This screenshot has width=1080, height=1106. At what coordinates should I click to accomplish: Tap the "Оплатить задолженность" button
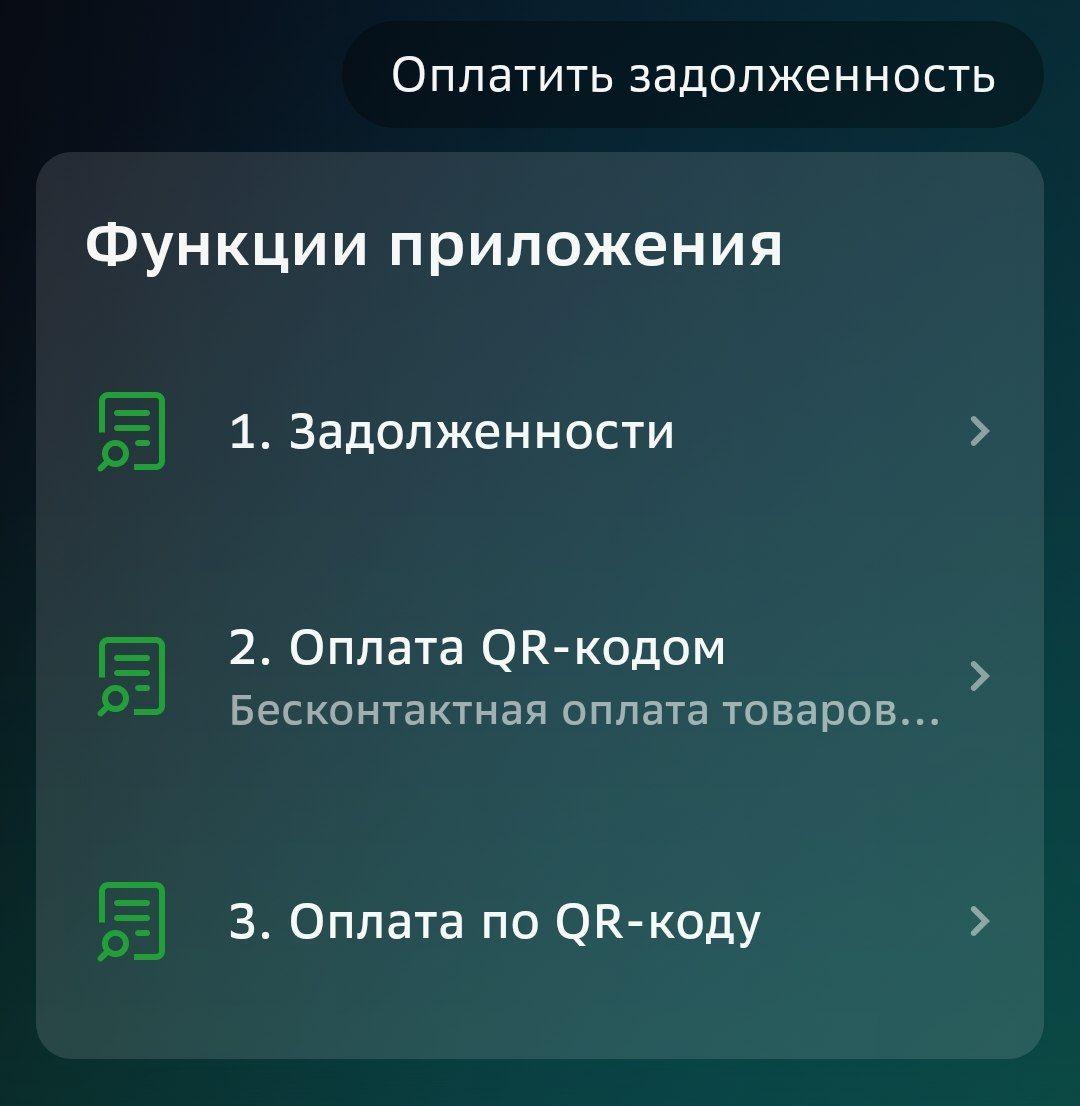pyautogui.click(x=693, y=76)
